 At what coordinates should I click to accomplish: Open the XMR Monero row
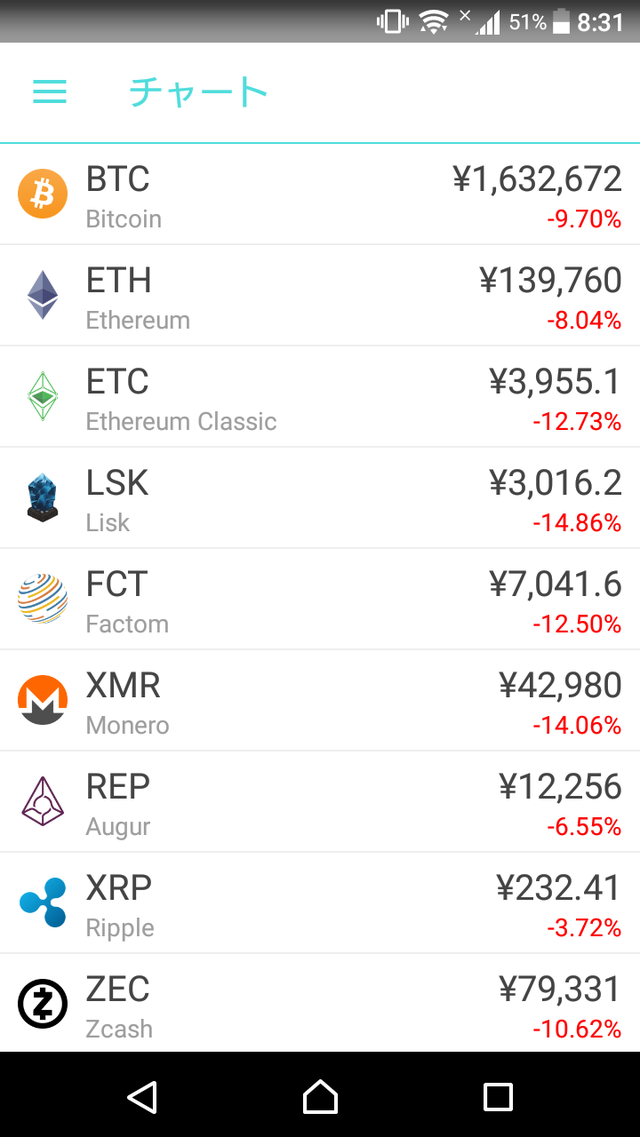[x=320, y=700]
